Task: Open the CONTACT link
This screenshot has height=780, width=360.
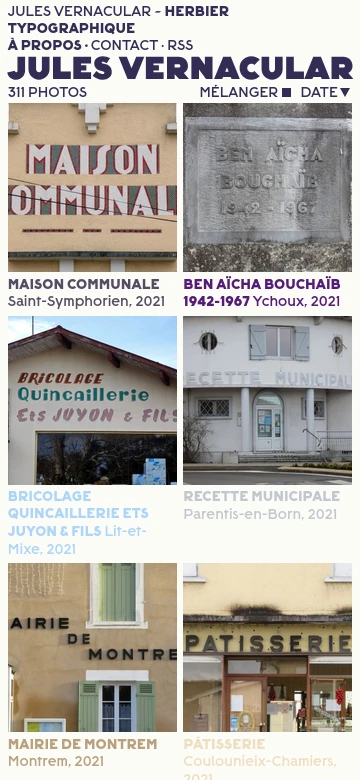Action: click(x=124, y=45)
